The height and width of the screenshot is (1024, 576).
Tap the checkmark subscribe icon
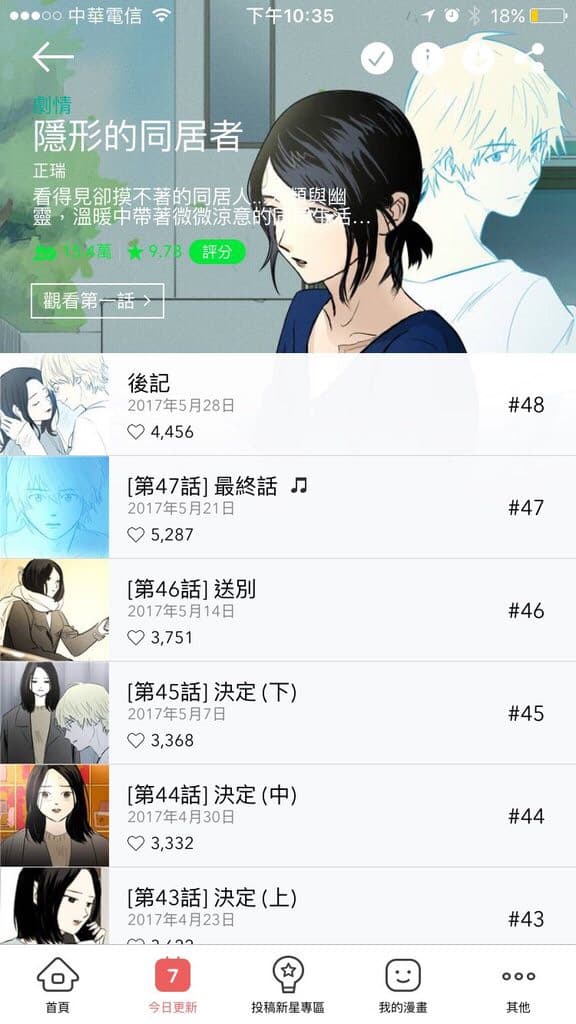(x=377, y=59)
